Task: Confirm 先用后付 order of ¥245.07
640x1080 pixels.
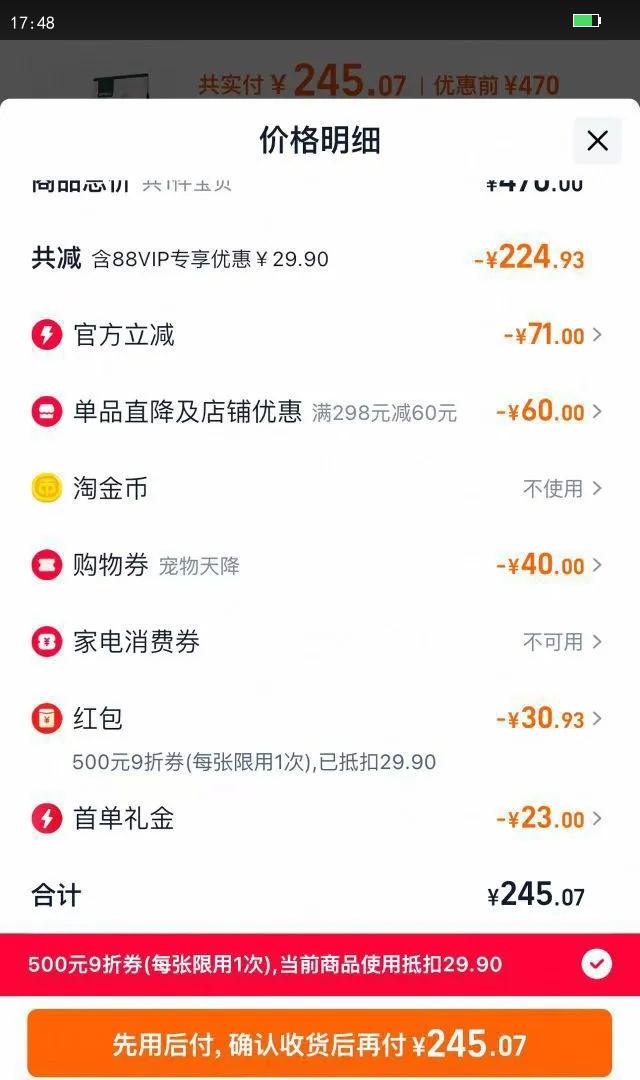Action: tap(319, 1044)
